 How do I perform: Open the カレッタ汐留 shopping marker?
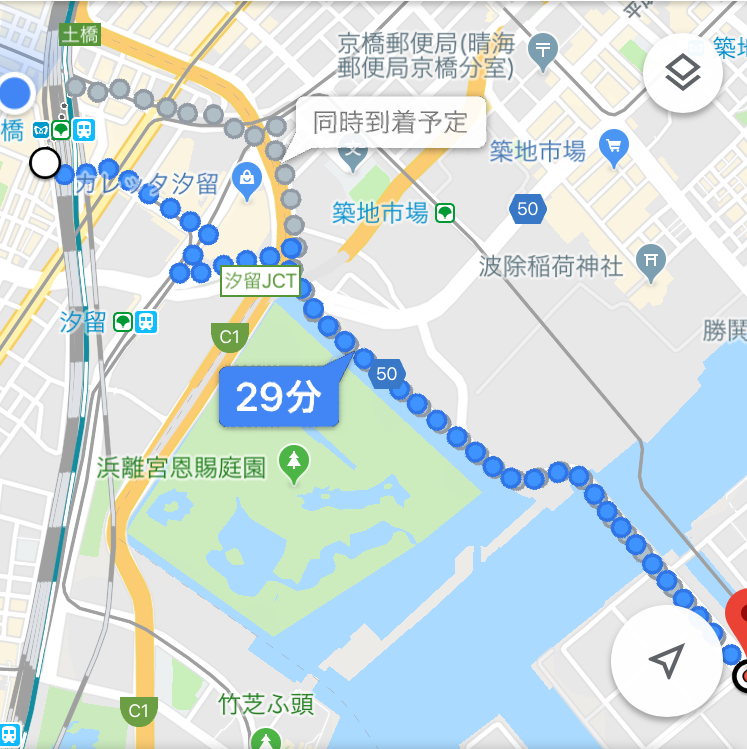pos(245,178)
